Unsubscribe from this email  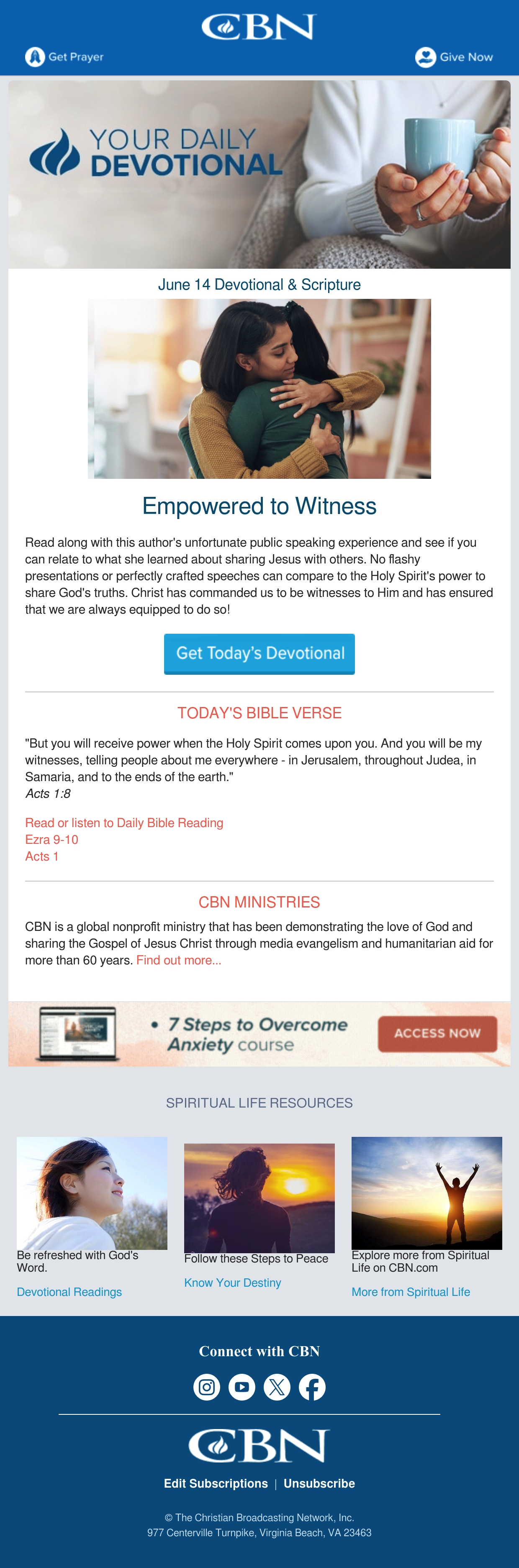coord(319,1483)
